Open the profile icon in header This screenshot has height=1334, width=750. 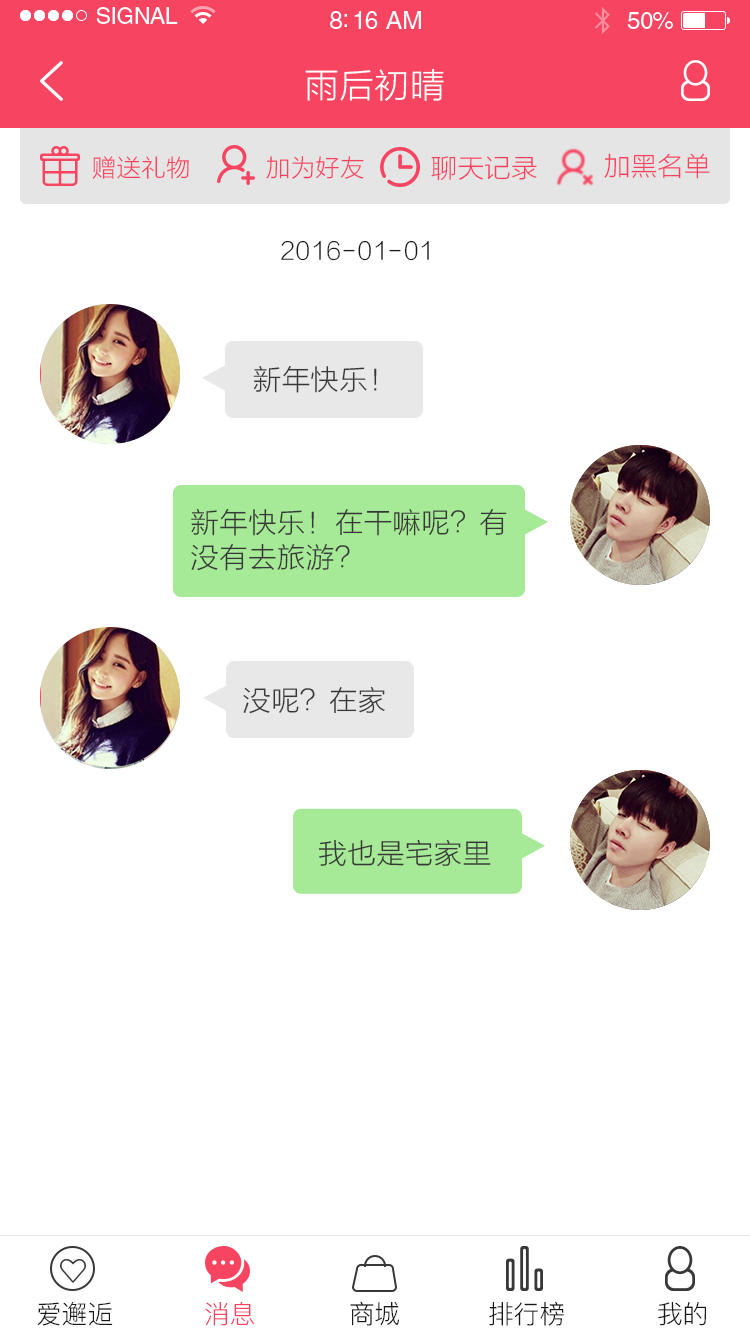(695, 82)
